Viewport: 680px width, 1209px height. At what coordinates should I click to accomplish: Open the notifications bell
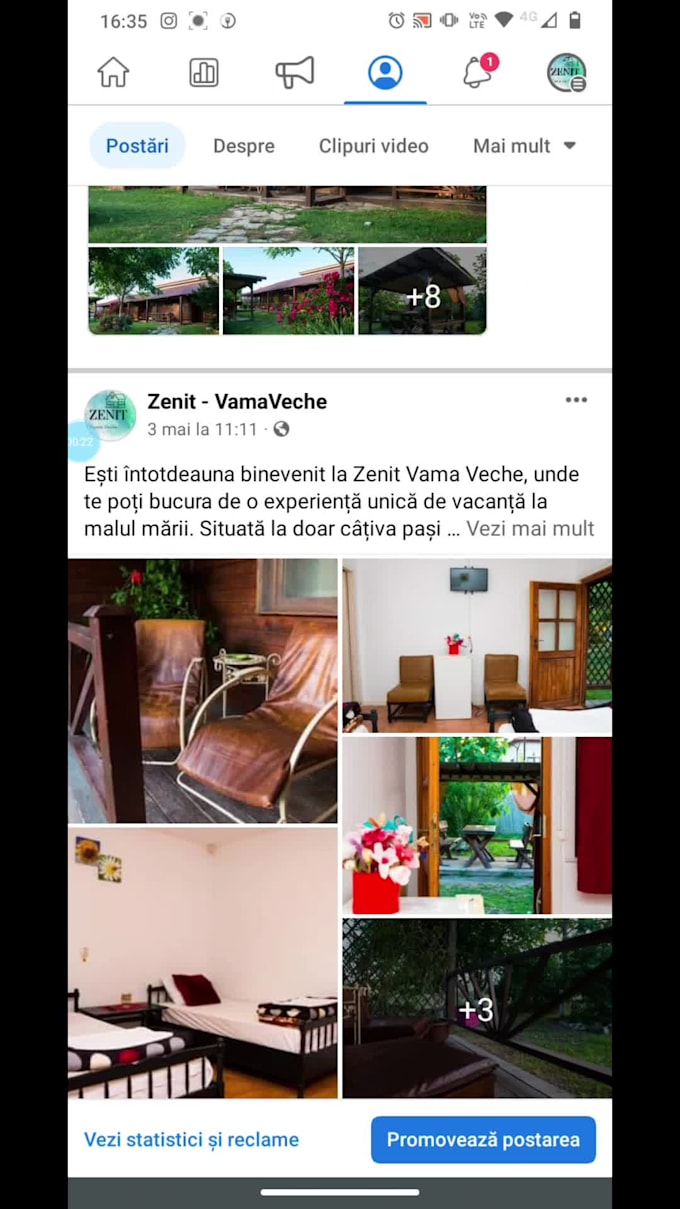coord(477,72)
